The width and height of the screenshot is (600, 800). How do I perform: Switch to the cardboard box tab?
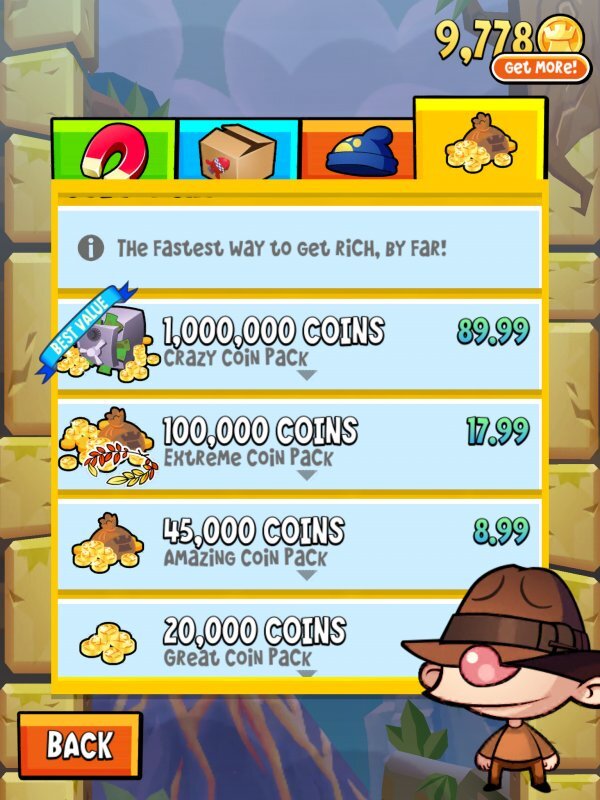[x=237, y=150]
